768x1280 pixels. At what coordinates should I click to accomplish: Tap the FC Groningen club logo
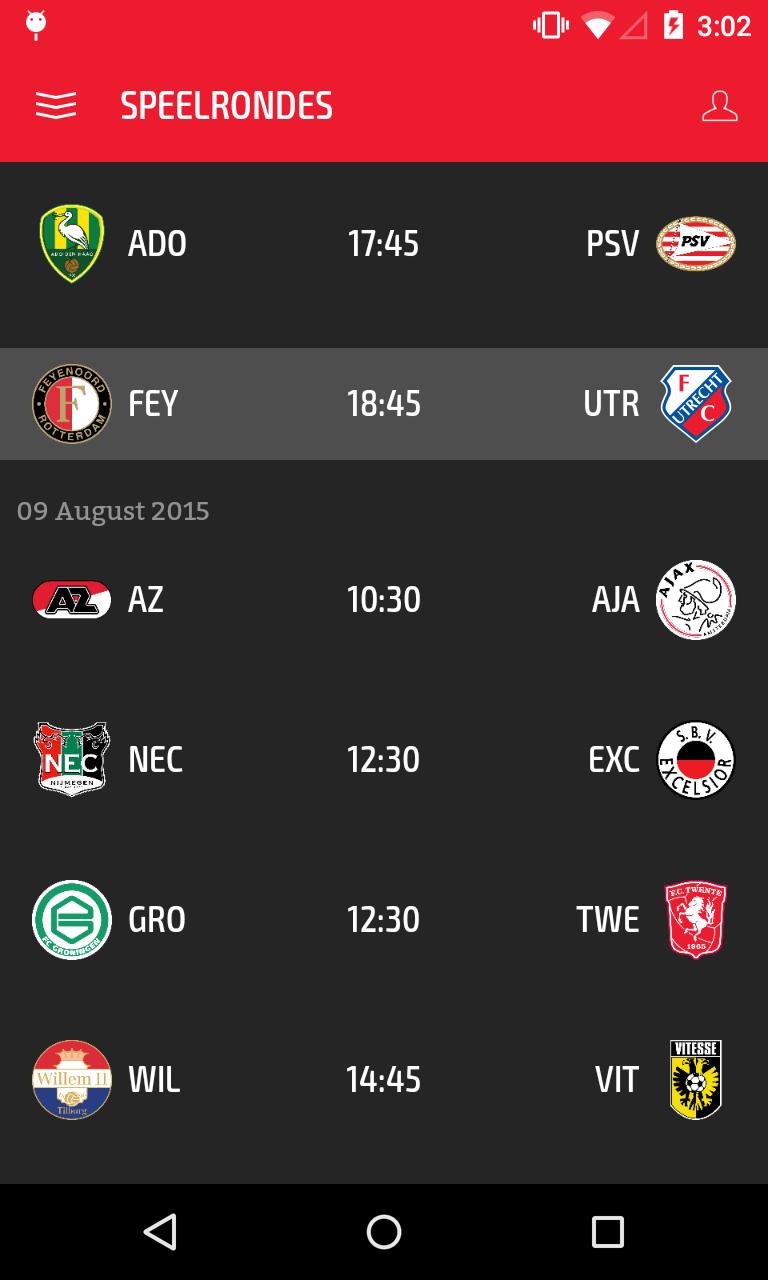(x=71, y=919)
